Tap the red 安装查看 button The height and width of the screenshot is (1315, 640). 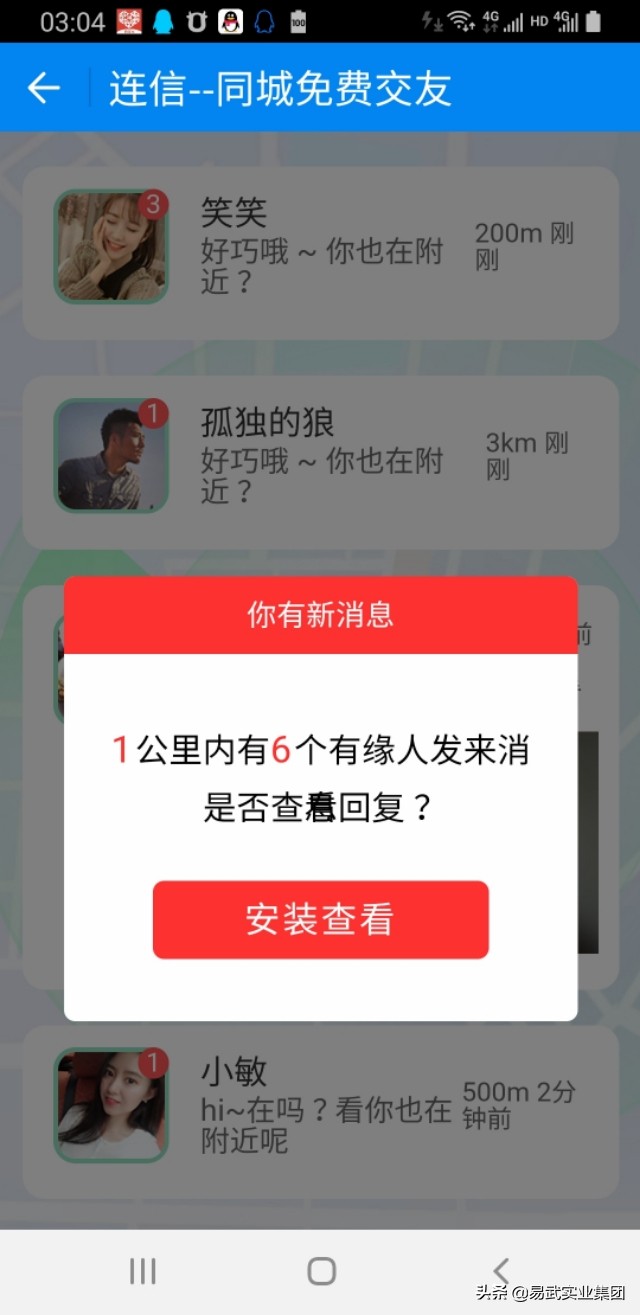[320, 920]
